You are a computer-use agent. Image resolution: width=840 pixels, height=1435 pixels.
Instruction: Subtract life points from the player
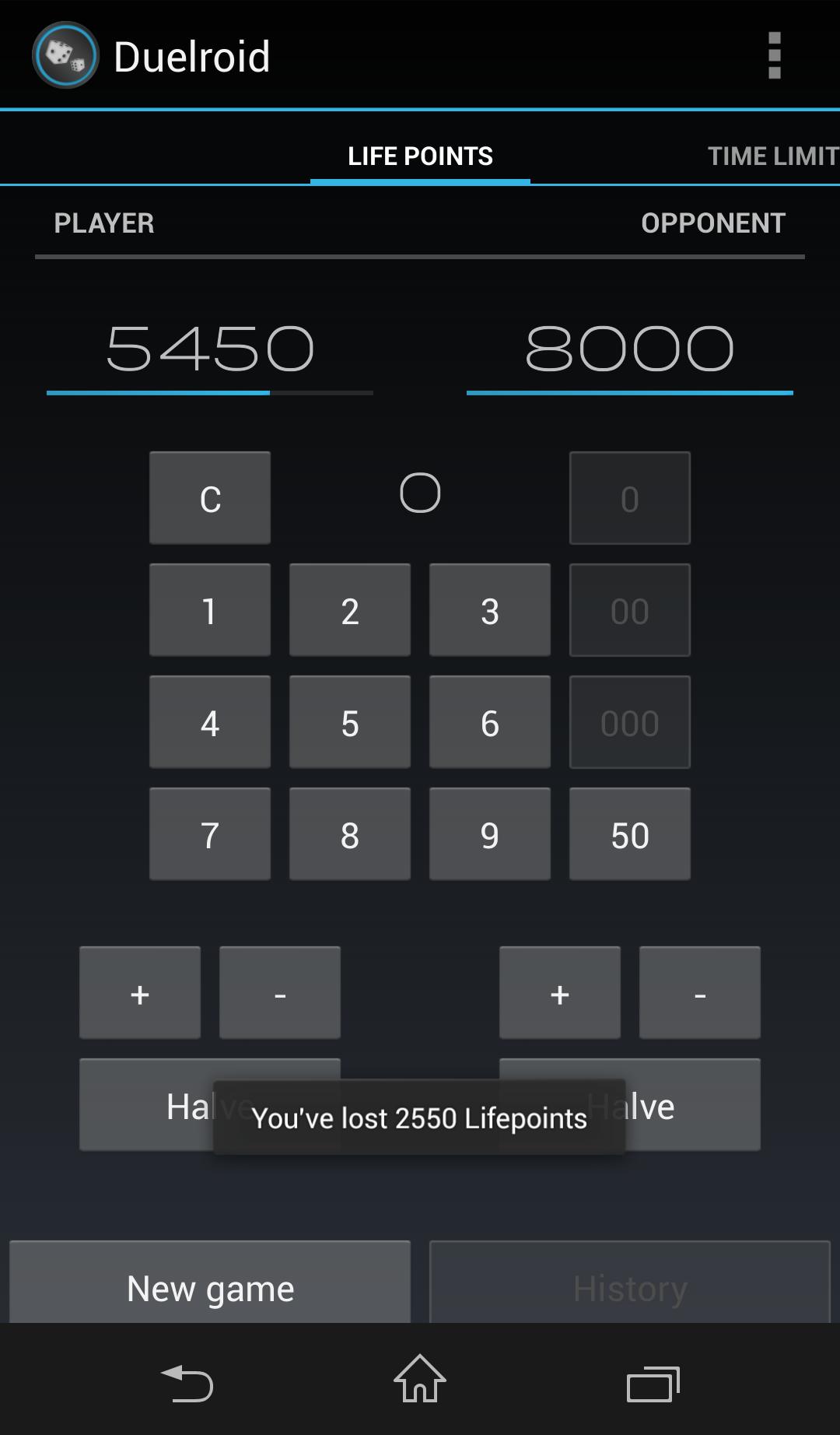[x=280, y=993]
